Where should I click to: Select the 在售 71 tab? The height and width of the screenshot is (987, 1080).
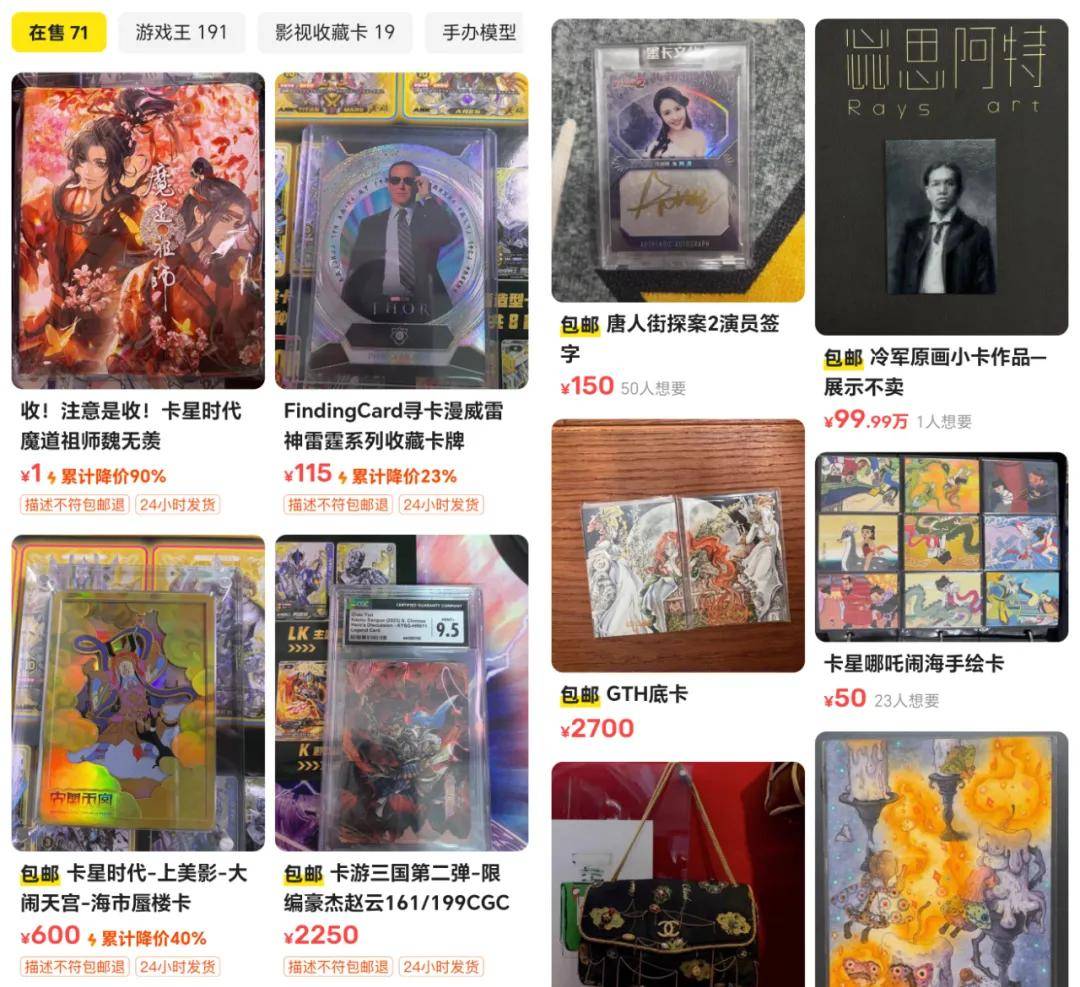point(58,32)
